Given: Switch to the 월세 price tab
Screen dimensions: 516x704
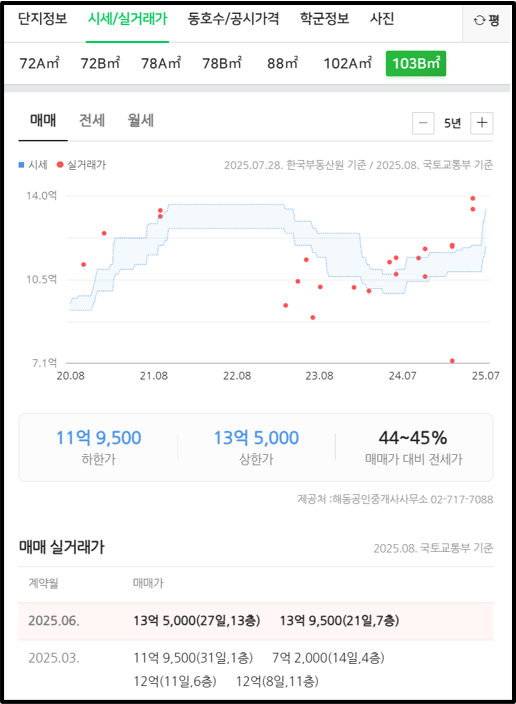Looking at the screenshot, I should [141, 120].
